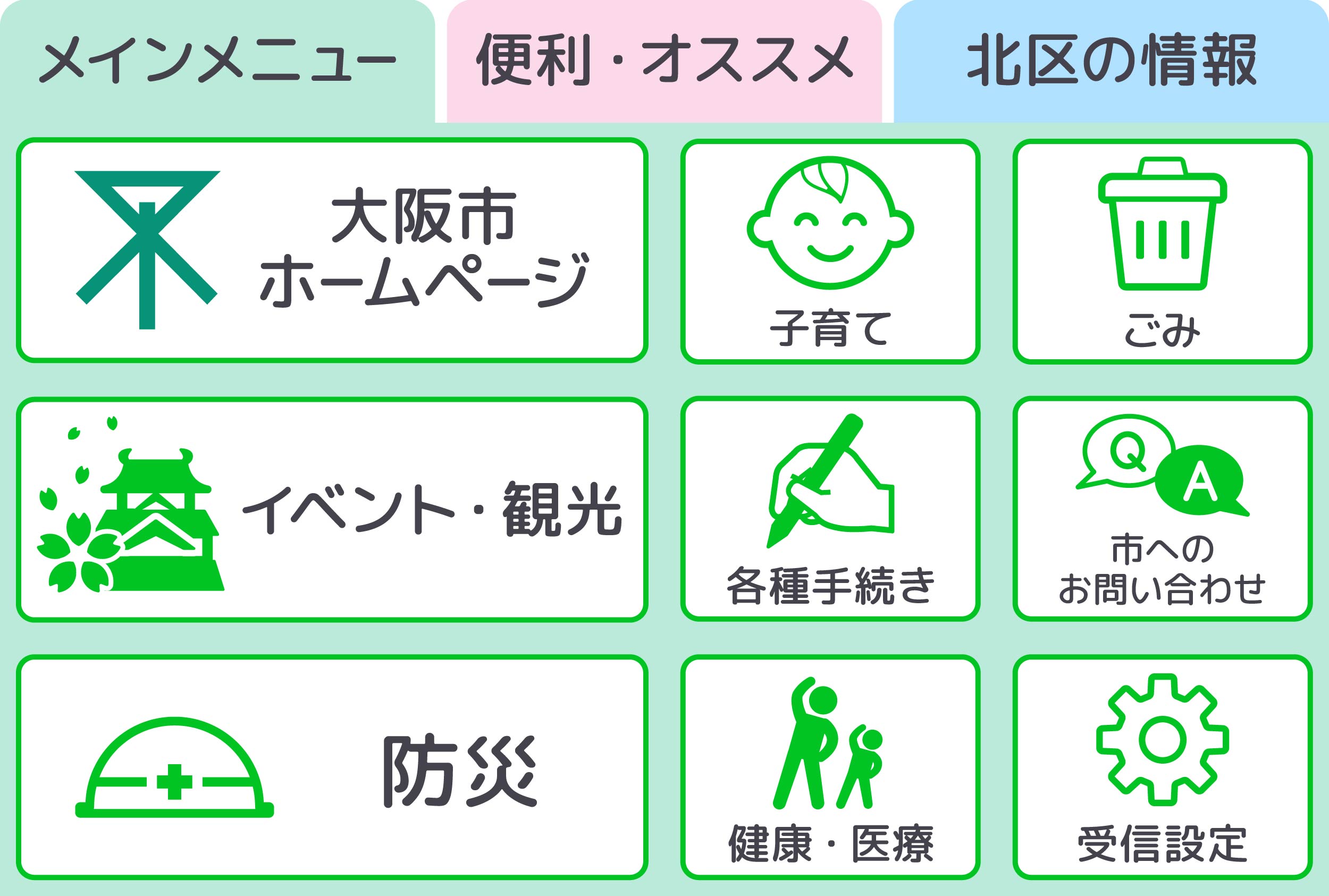Open 受信設定 reception settings
Viewport: 1329px width, 896px height.
click(1162, 767)
